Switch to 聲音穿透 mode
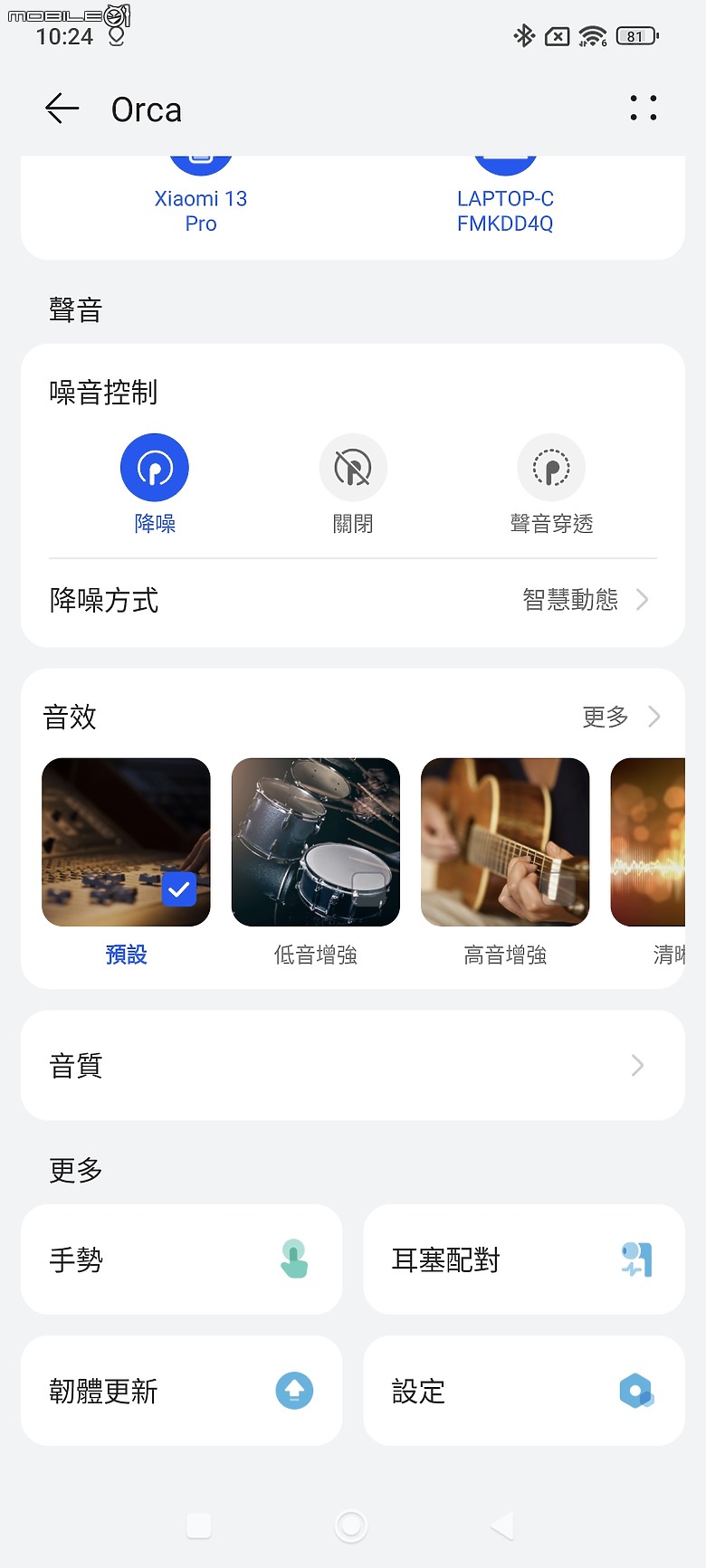The height and width of the screenshot is (1568, 706). (551, 469)
